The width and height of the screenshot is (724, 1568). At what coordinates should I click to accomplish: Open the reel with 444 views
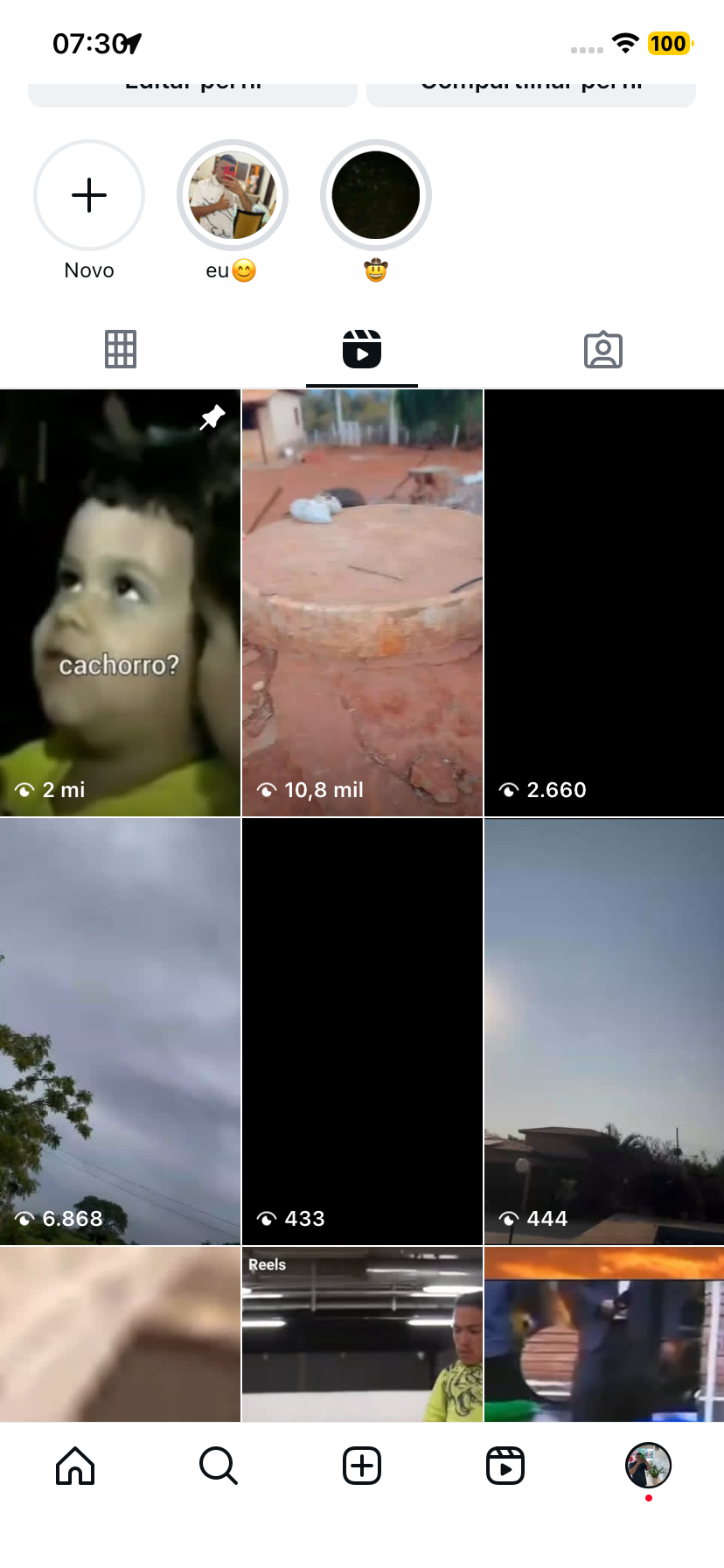pos(604,1031)
